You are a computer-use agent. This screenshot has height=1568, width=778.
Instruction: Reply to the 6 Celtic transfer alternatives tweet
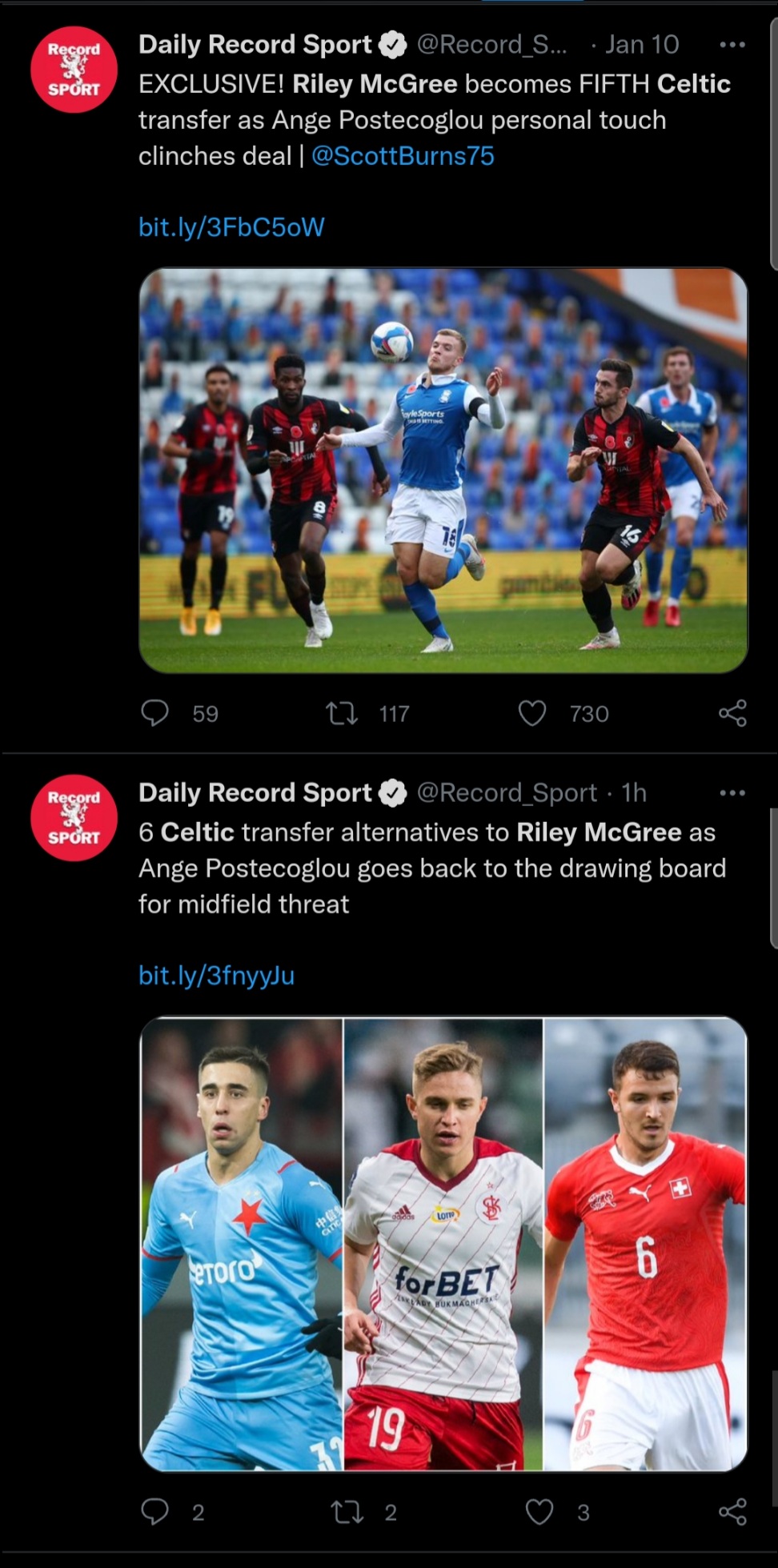154,1511
